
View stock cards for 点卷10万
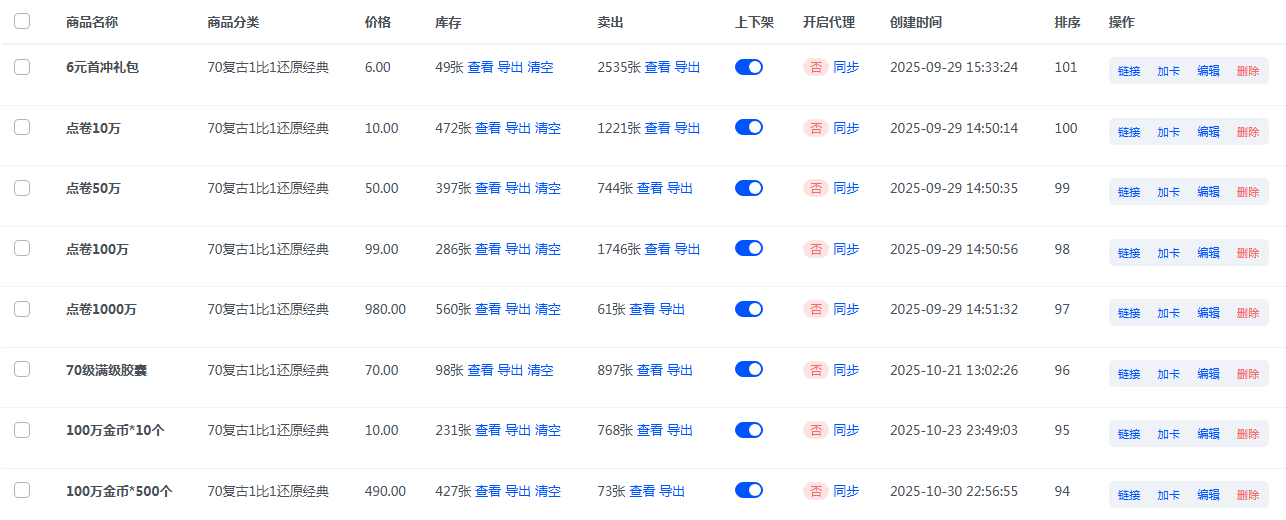[x=488, y=128]
